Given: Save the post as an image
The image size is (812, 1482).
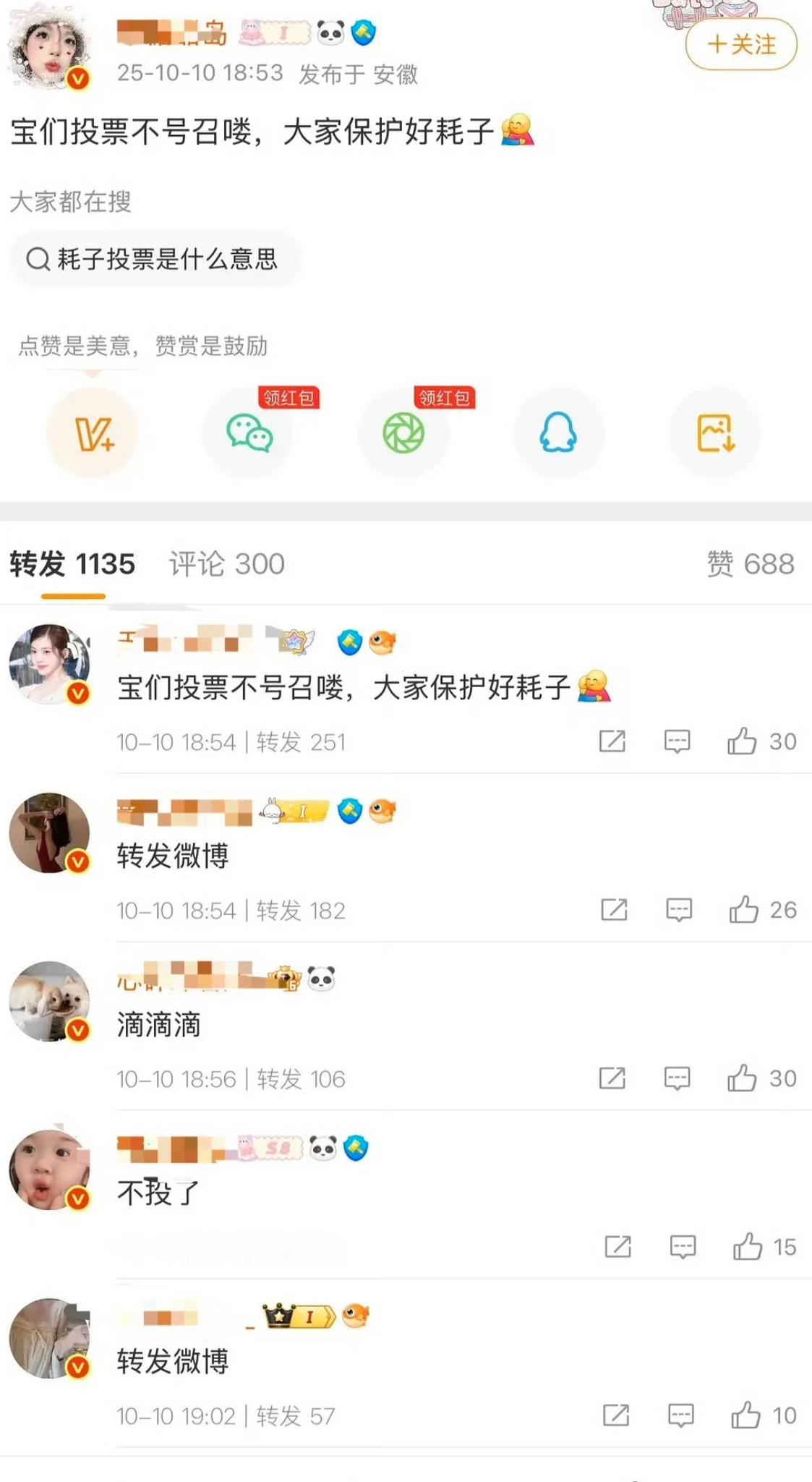Looking at the screenshot, I should [x=714, y=433].
